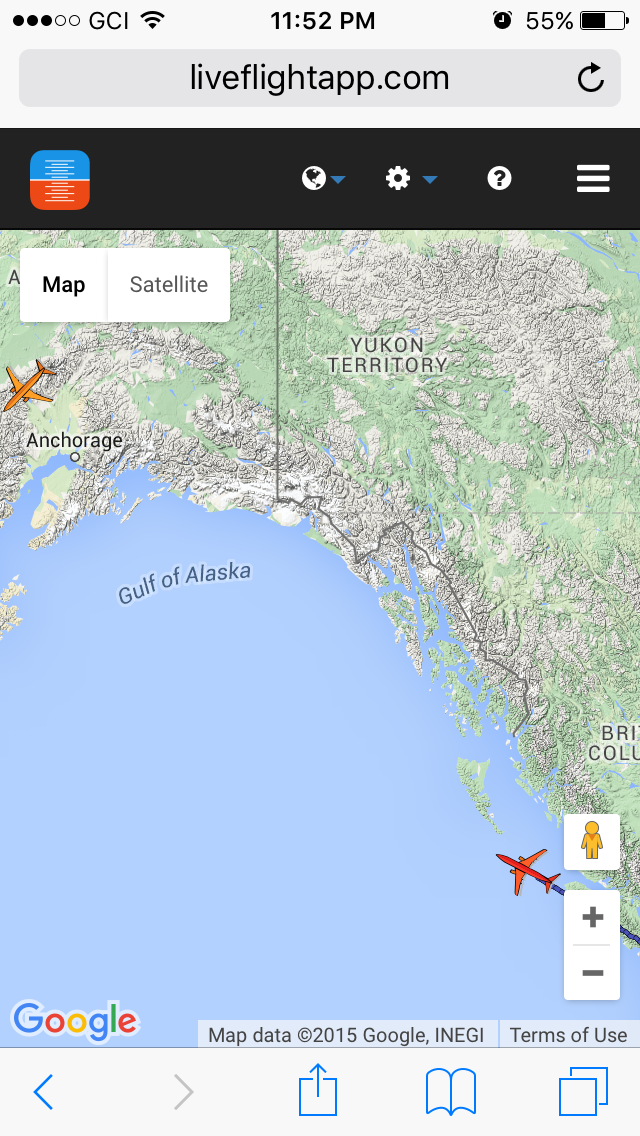
Task: Activate the Street View pegman
Action: tap(592, 841)
